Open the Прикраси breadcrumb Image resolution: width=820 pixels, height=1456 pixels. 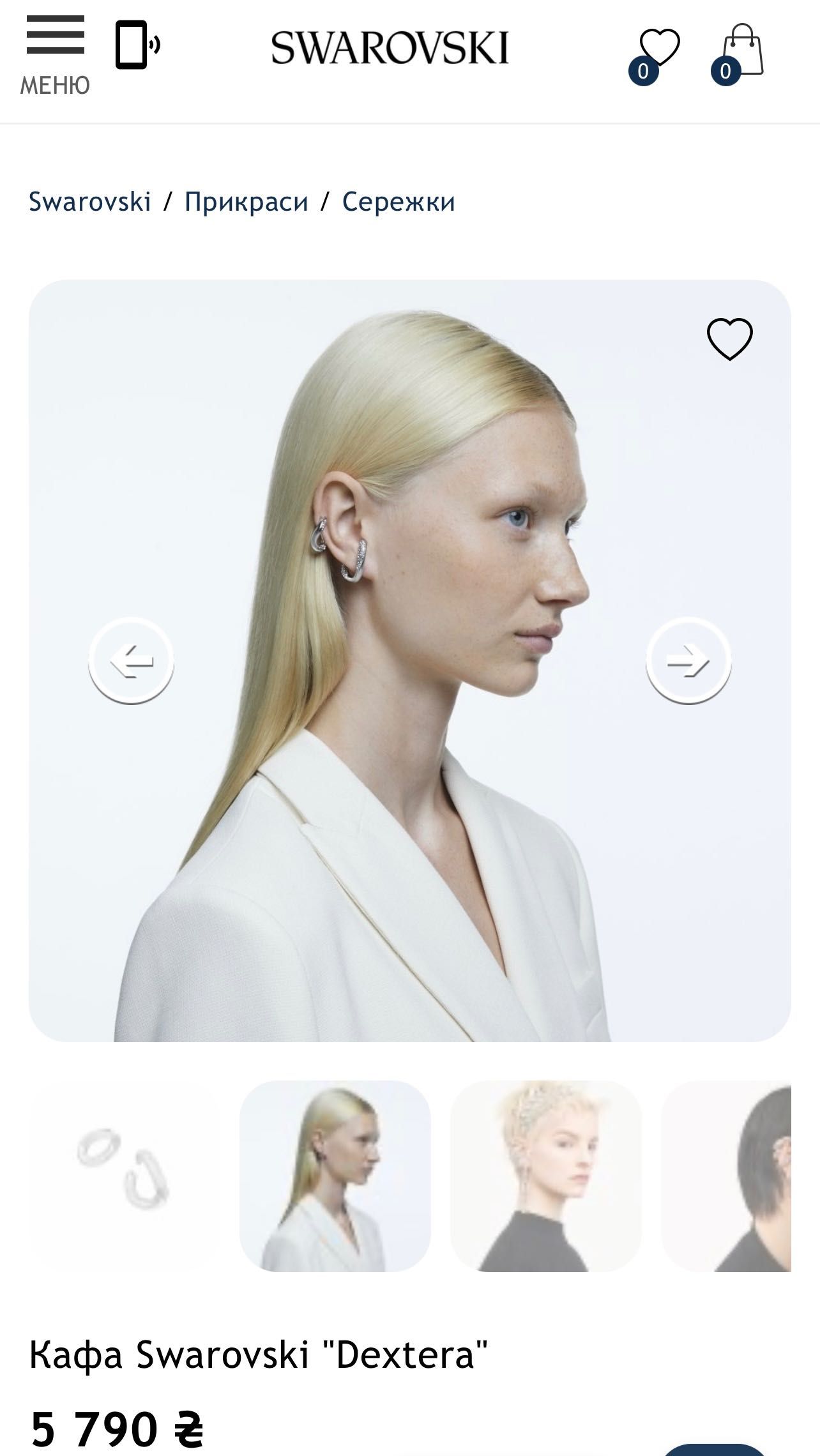point(247,202)
